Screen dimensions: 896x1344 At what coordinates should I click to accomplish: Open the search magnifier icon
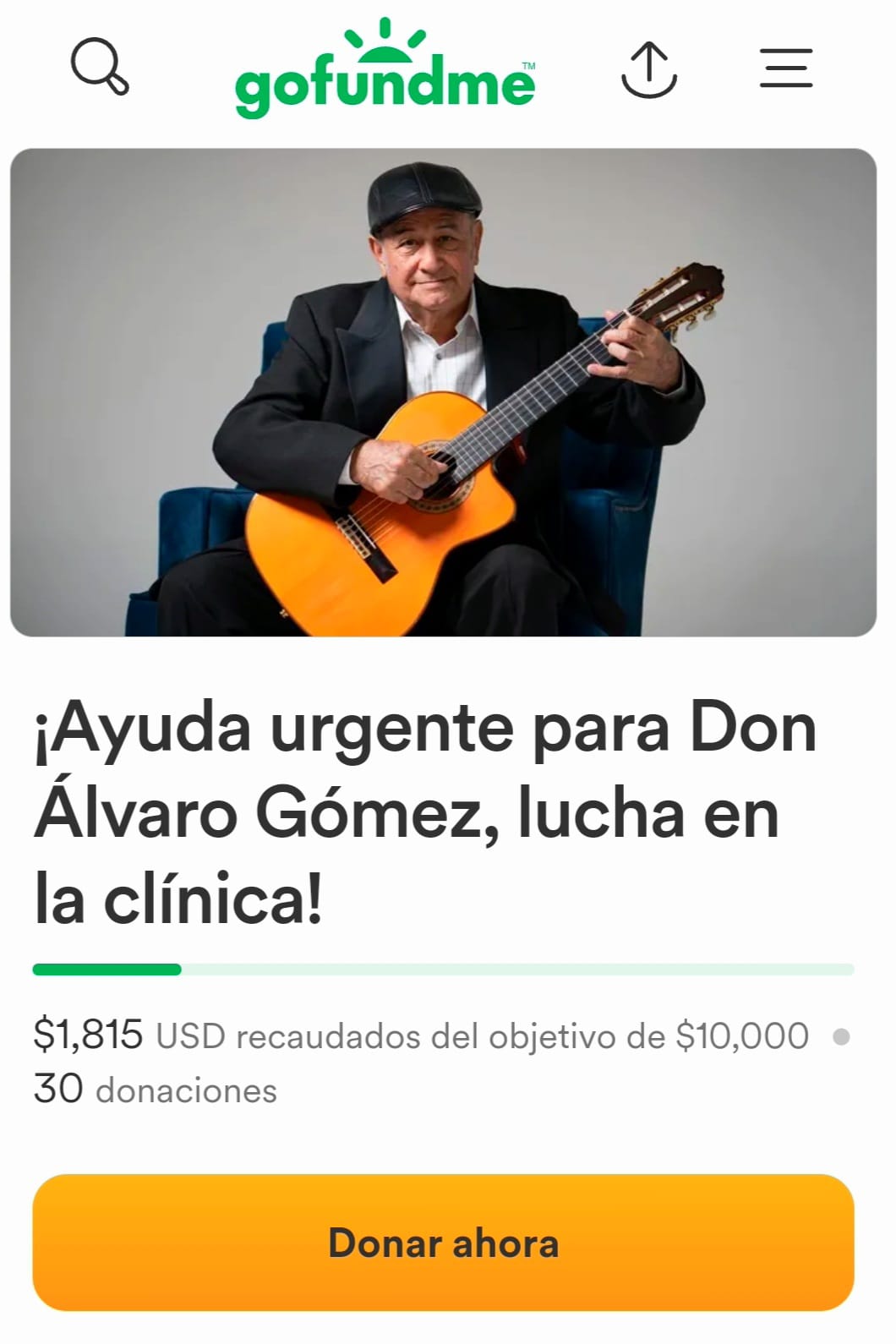(100, 67)
